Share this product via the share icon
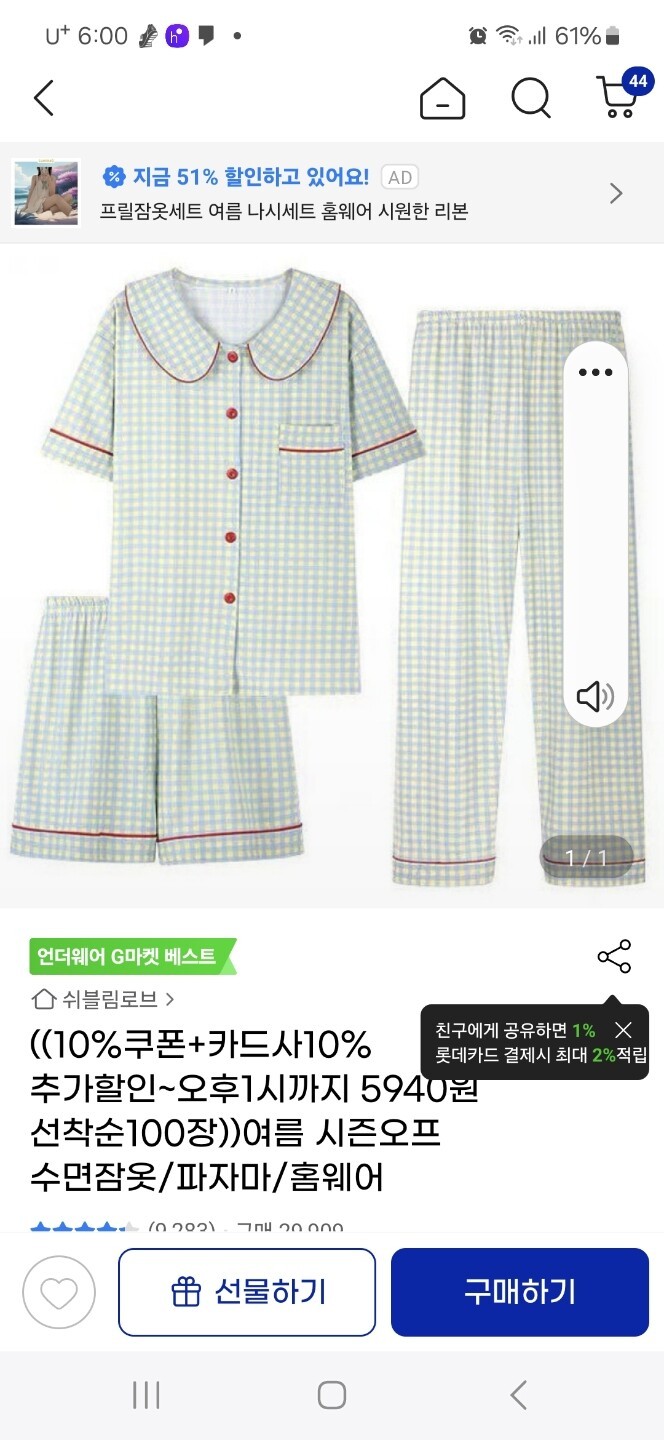The height and width of the screenshot is (1440, 664). pyautogui.click(x=614, y=957)
